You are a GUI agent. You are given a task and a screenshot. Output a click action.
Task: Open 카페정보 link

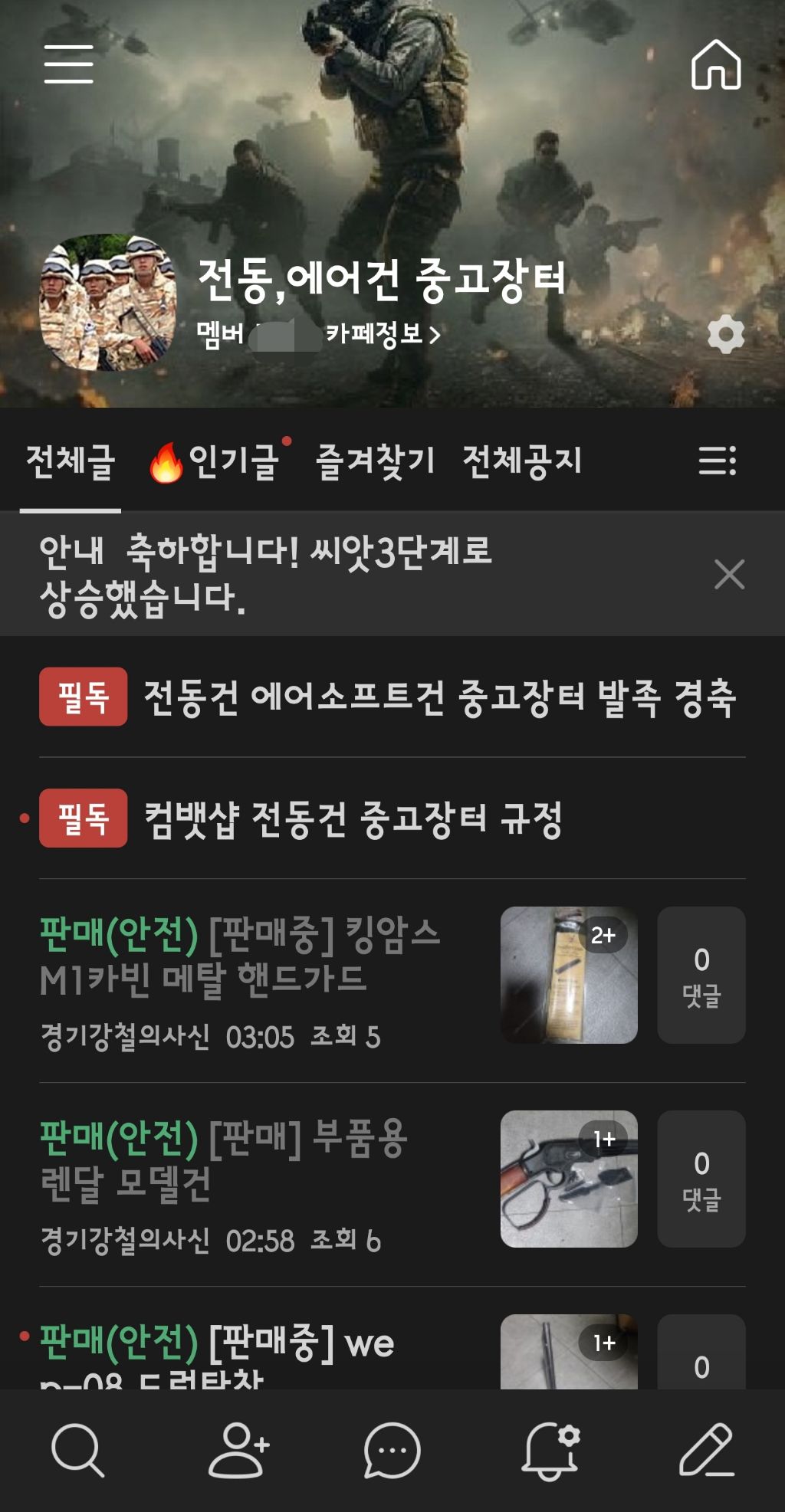(x=383, y=333)
